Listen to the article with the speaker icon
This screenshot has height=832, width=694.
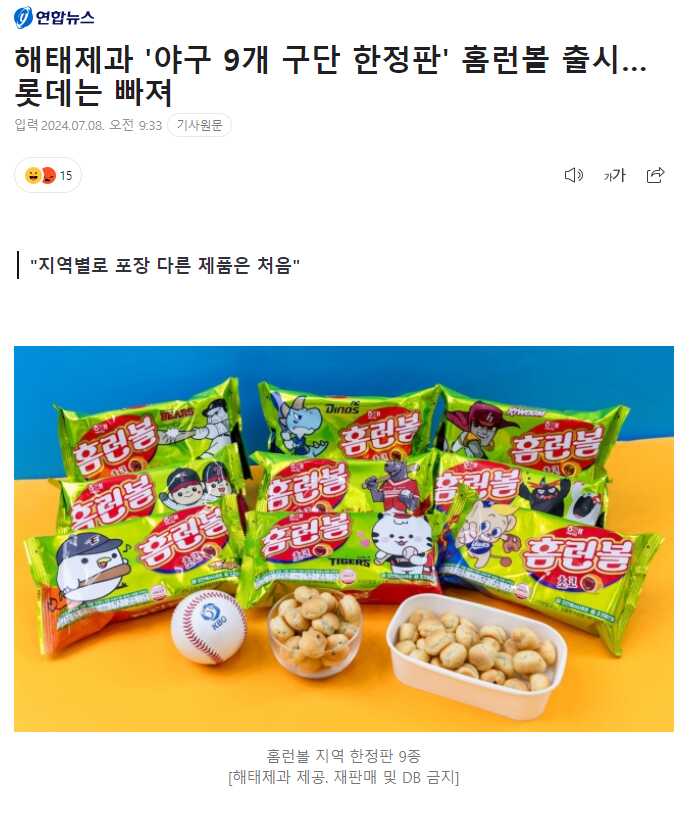573,175
